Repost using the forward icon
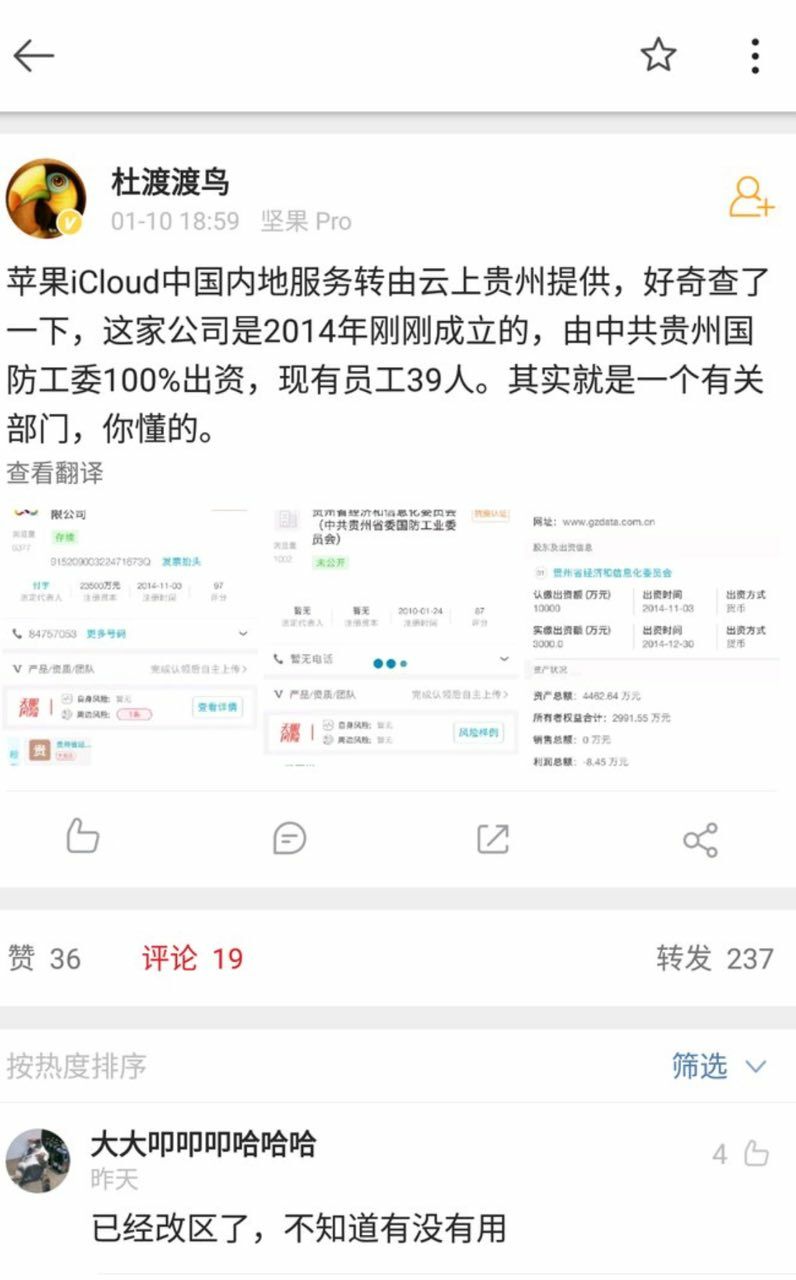The width and height of the screenshot is (796, 1280). [x=493, y=838]
